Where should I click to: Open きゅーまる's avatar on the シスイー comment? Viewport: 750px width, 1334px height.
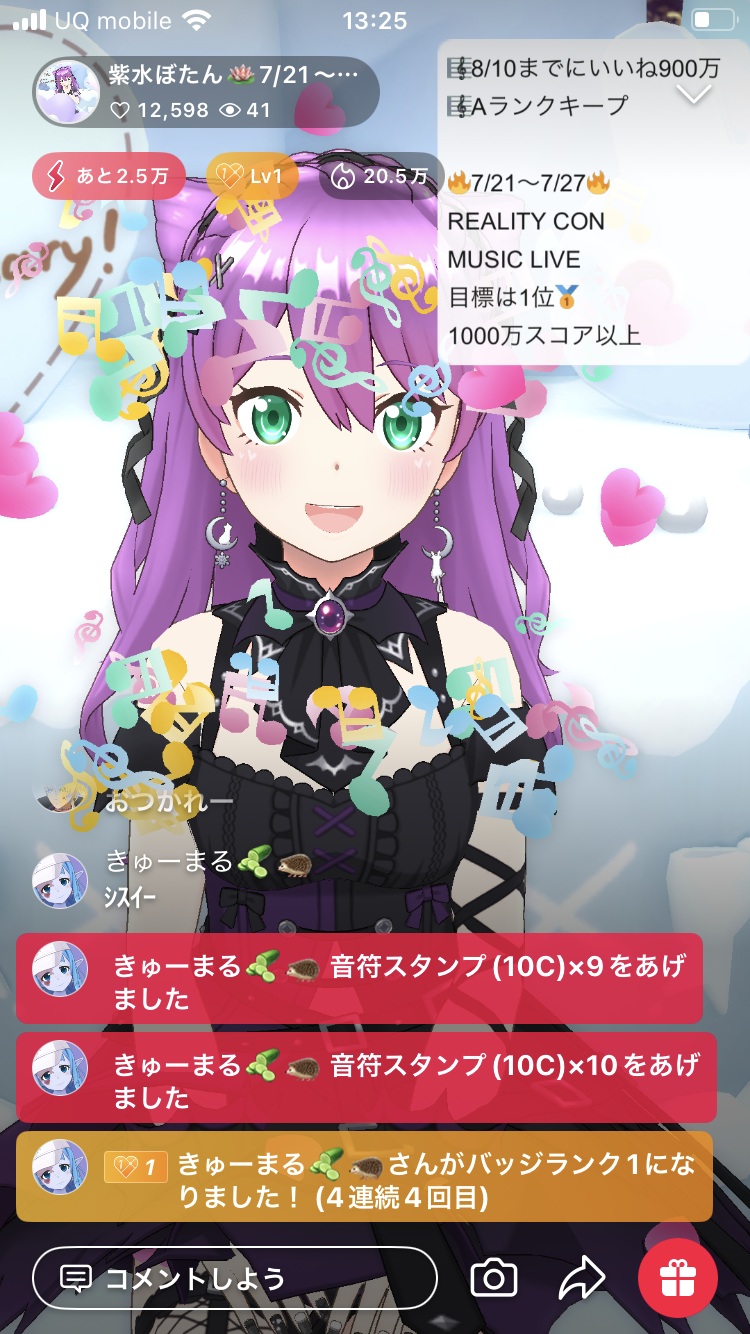pos(60,880)
